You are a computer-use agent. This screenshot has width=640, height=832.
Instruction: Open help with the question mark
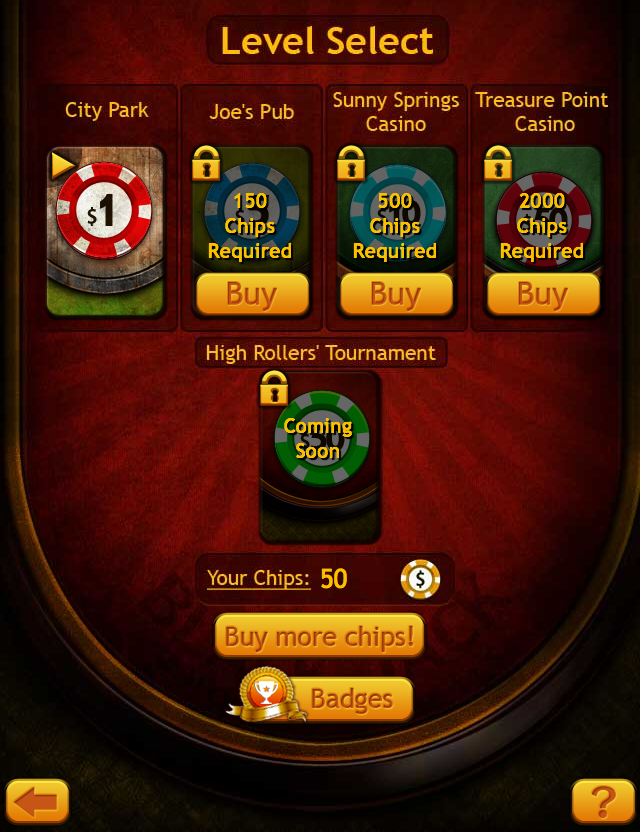coord(603,801)
